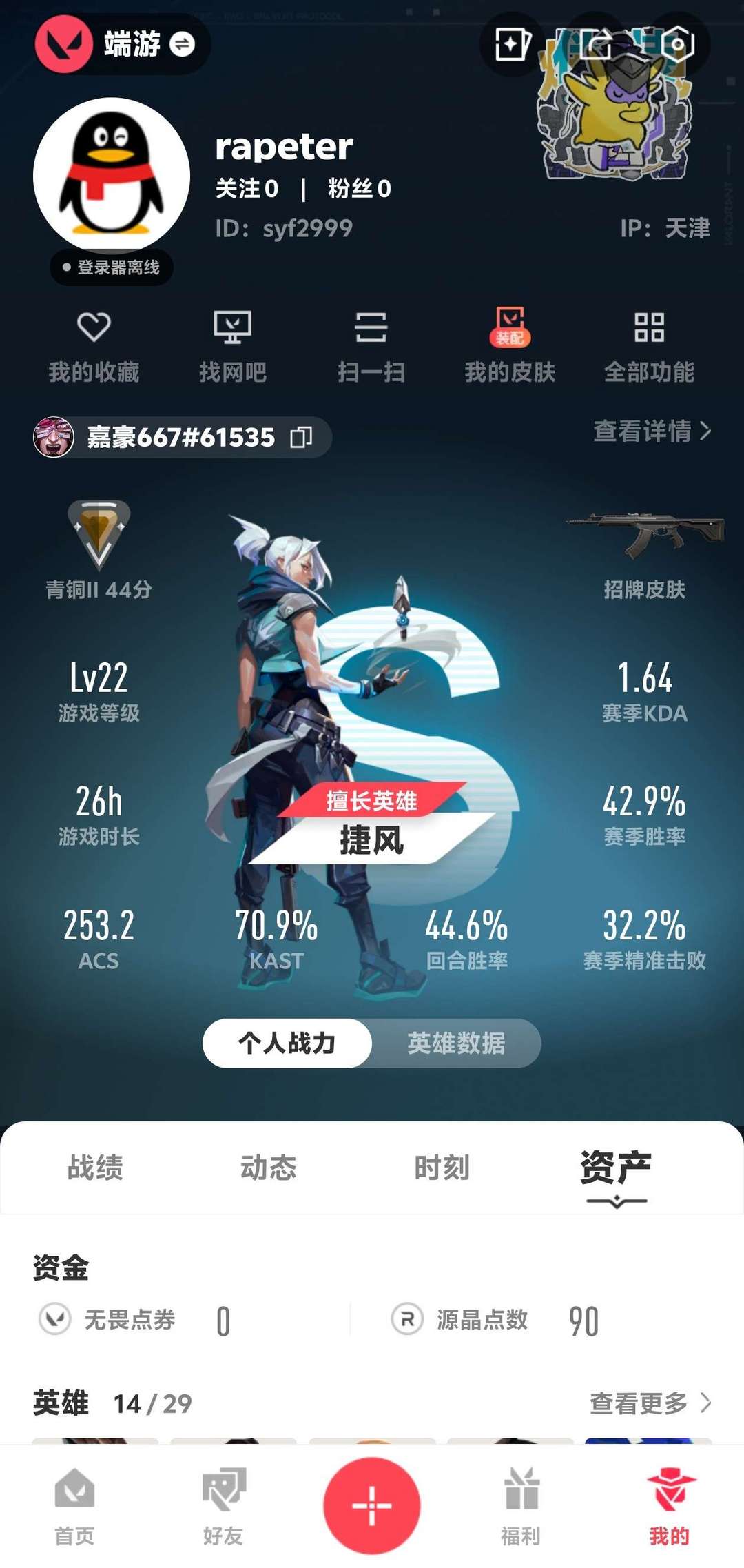Tap the sparkle card icon in the top bar

pyautogui.click(x=512, y=45)
